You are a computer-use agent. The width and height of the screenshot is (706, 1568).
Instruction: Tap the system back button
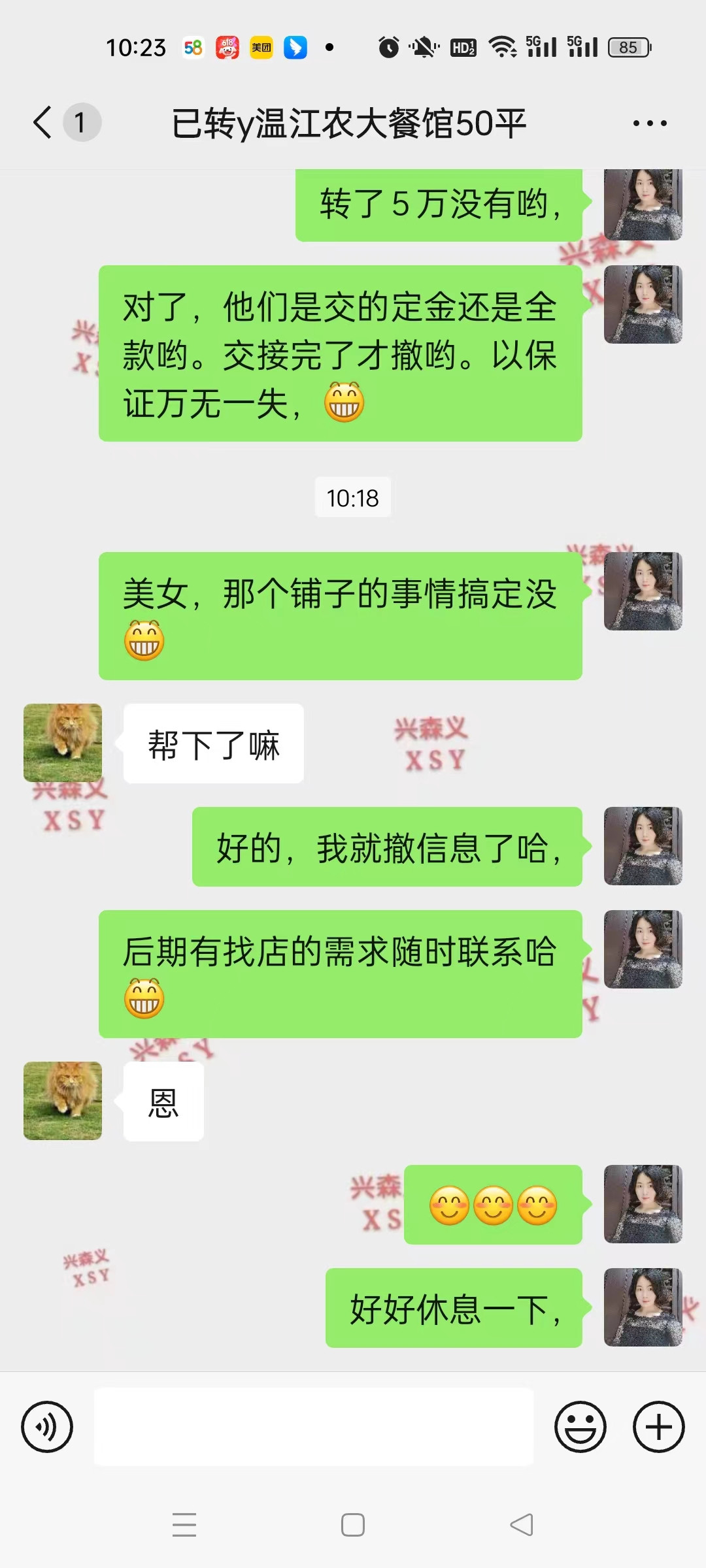(x=522, y=1525)
